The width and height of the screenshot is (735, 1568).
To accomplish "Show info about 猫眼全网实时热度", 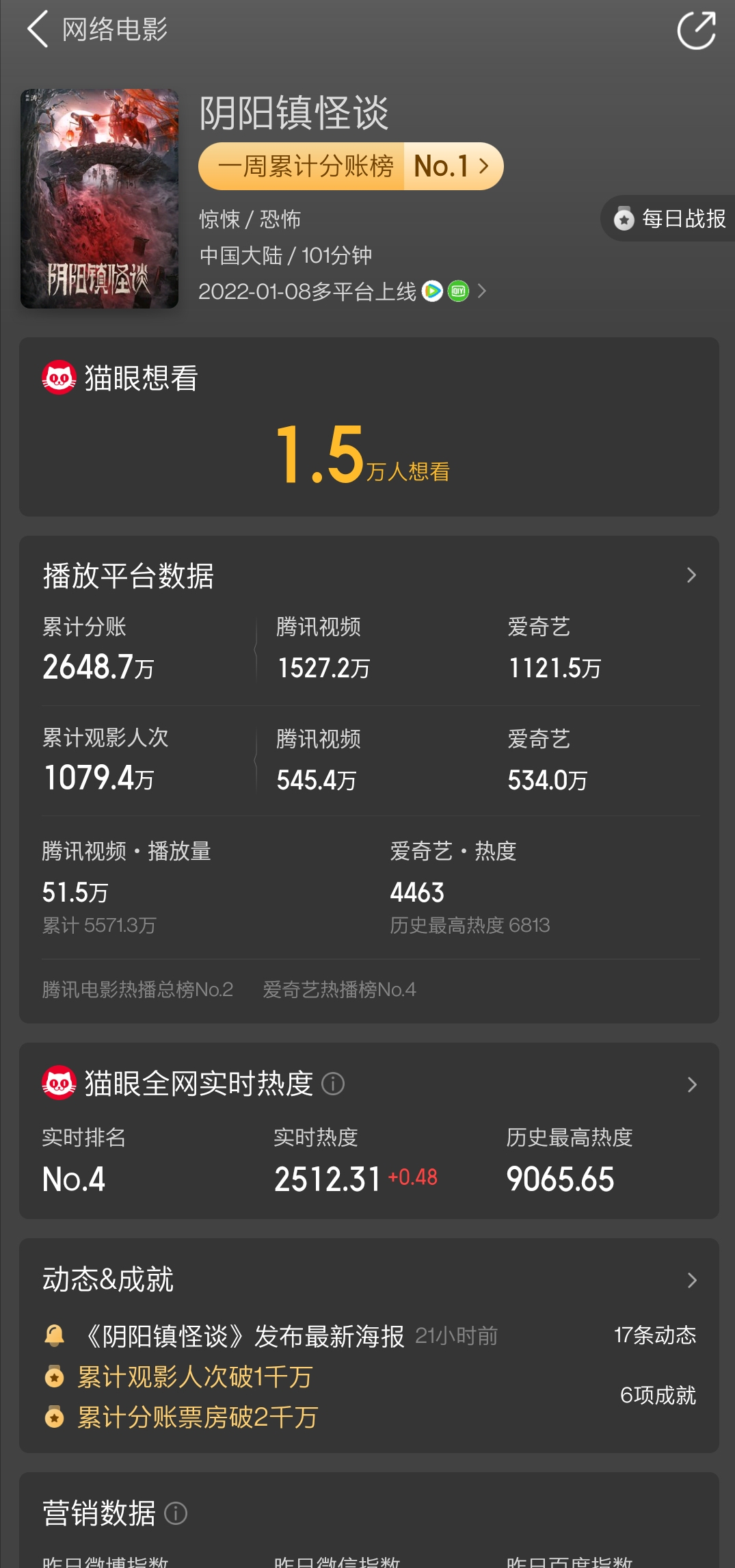I will click(333, 1084).
